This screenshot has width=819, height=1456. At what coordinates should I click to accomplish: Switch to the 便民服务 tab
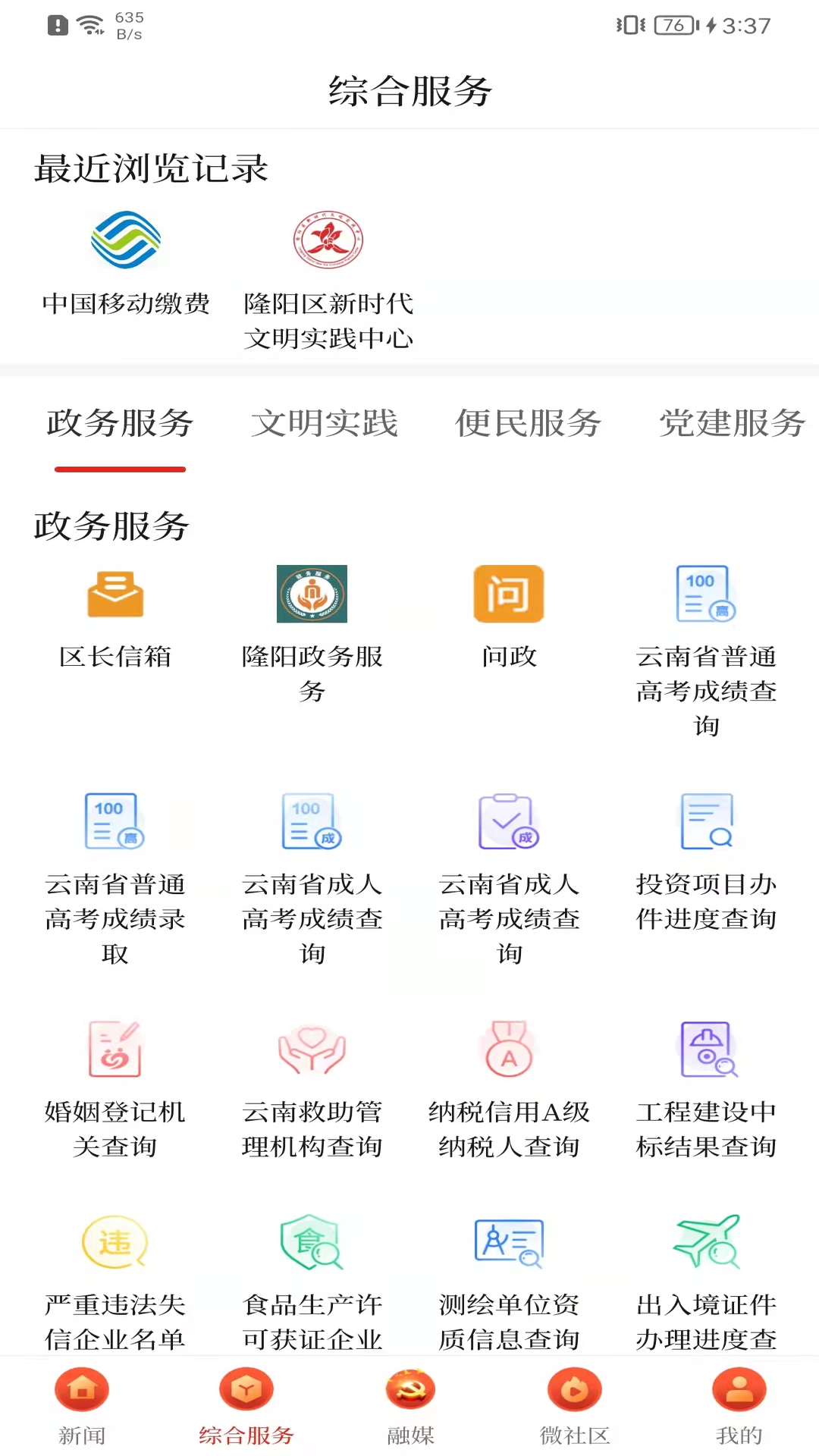[529, 425]
